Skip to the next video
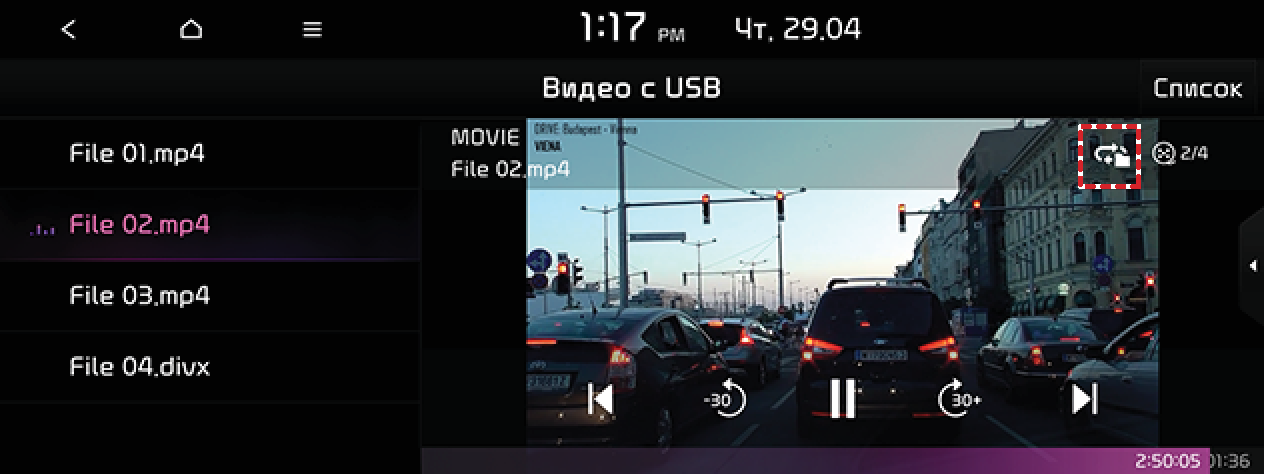This screenshot has height=474, width=1264. pyautogui.click(x=1083, y=399)
